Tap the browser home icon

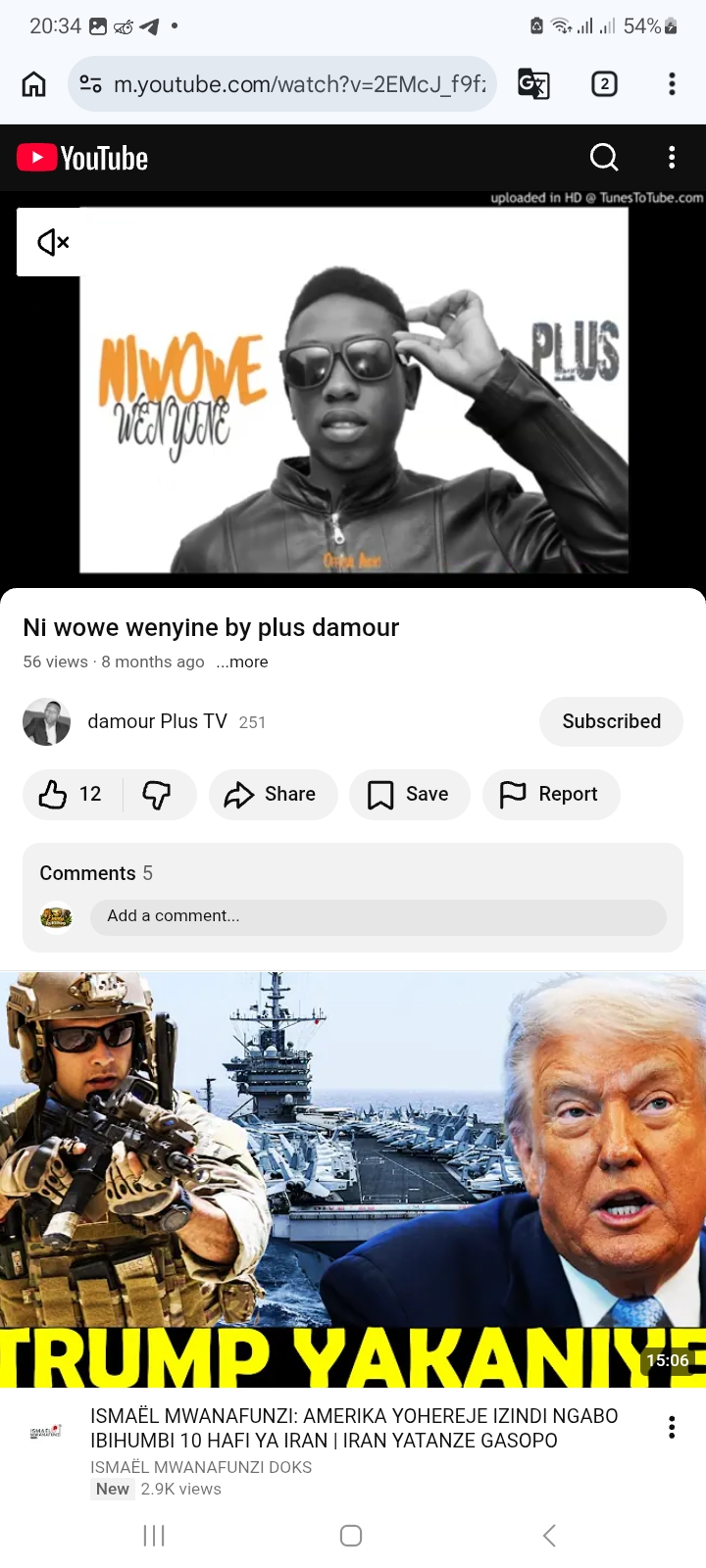coord(34,84)
